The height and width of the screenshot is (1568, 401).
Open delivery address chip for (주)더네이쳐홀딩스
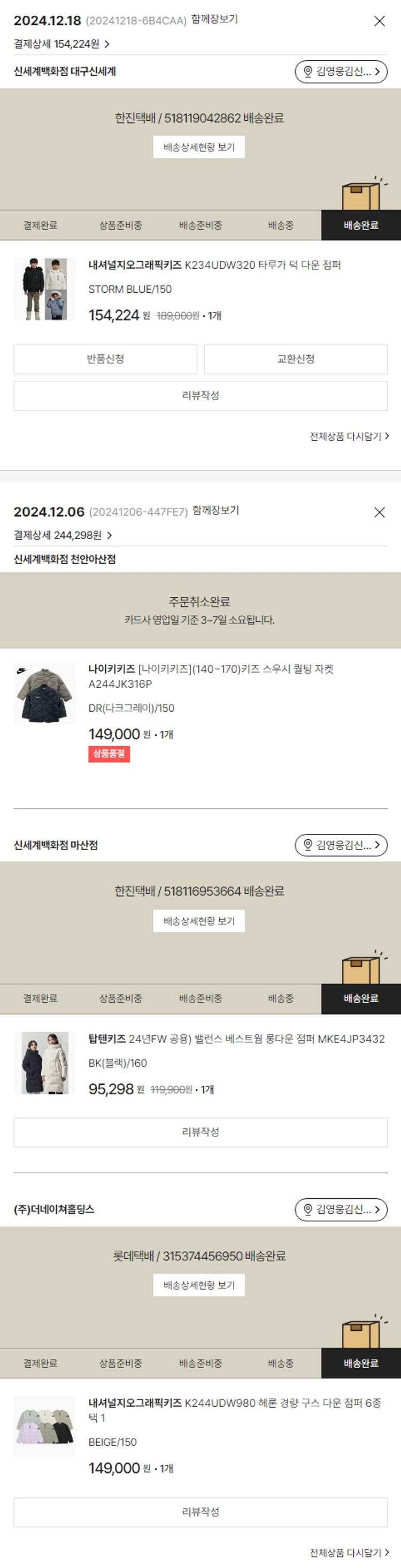point(341,1210)
